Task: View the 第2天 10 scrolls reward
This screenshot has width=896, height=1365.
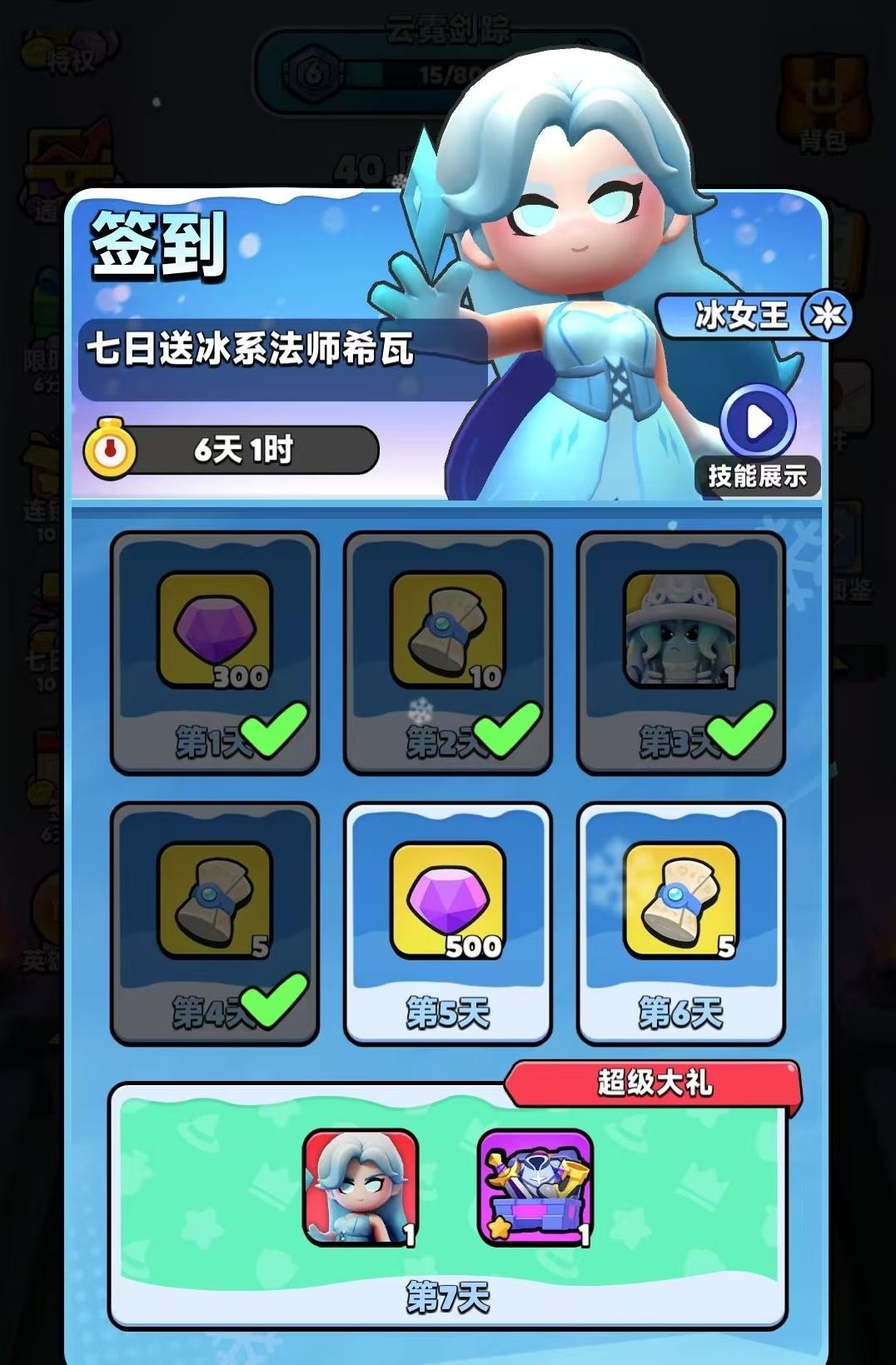Action: pos(448,652)
